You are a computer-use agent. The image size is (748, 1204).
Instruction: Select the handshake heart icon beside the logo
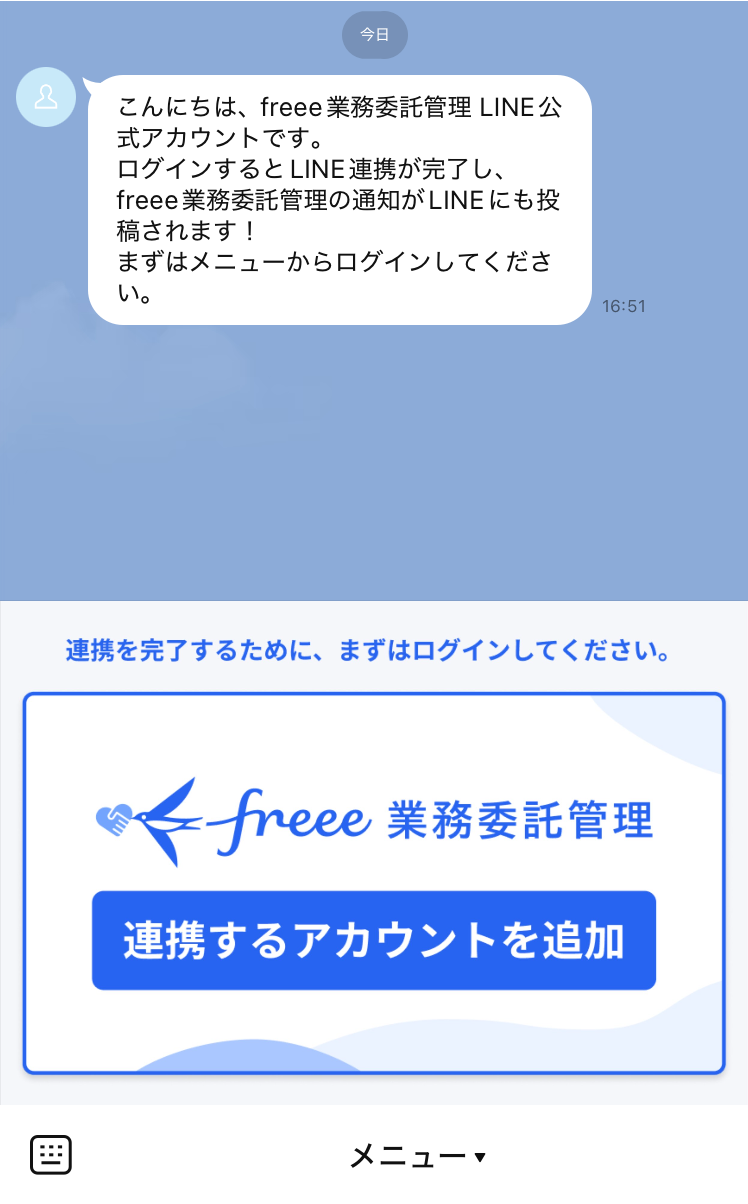pos(120,822)
